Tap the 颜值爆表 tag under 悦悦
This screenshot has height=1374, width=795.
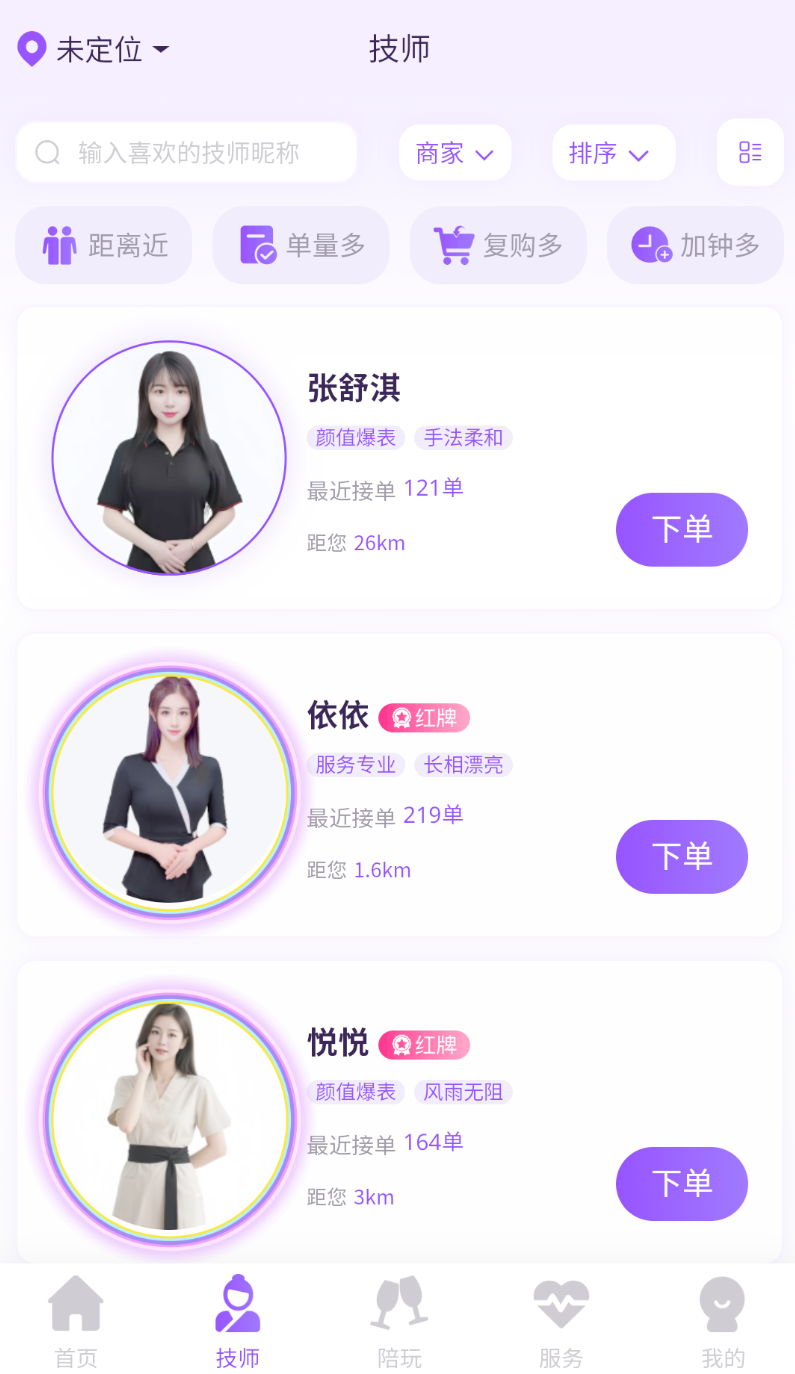pyautogui.click(x=355, y=1092)
